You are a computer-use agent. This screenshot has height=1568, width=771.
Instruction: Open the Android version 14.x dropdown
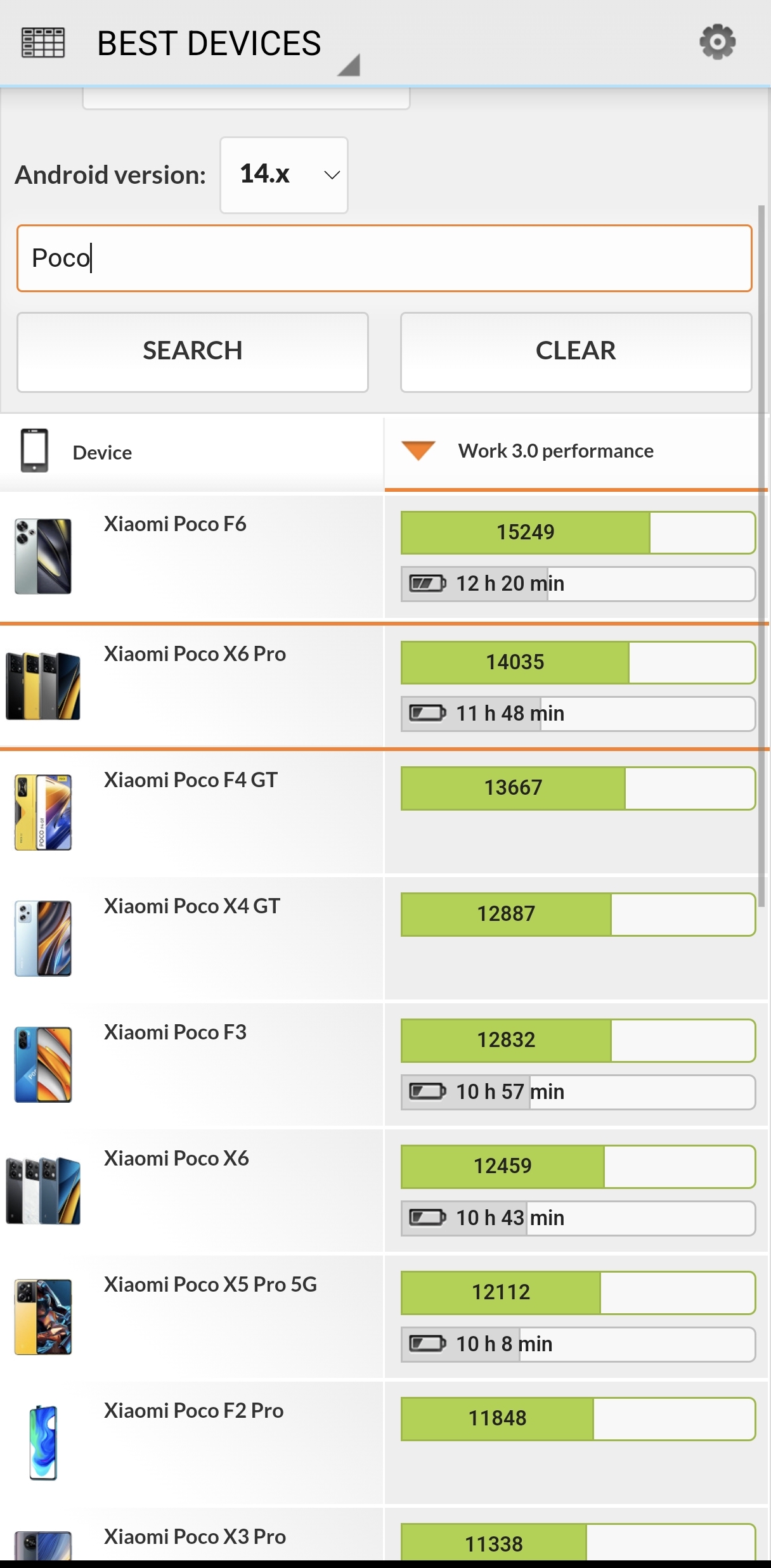pyautogui.click(x=284, y=175)
